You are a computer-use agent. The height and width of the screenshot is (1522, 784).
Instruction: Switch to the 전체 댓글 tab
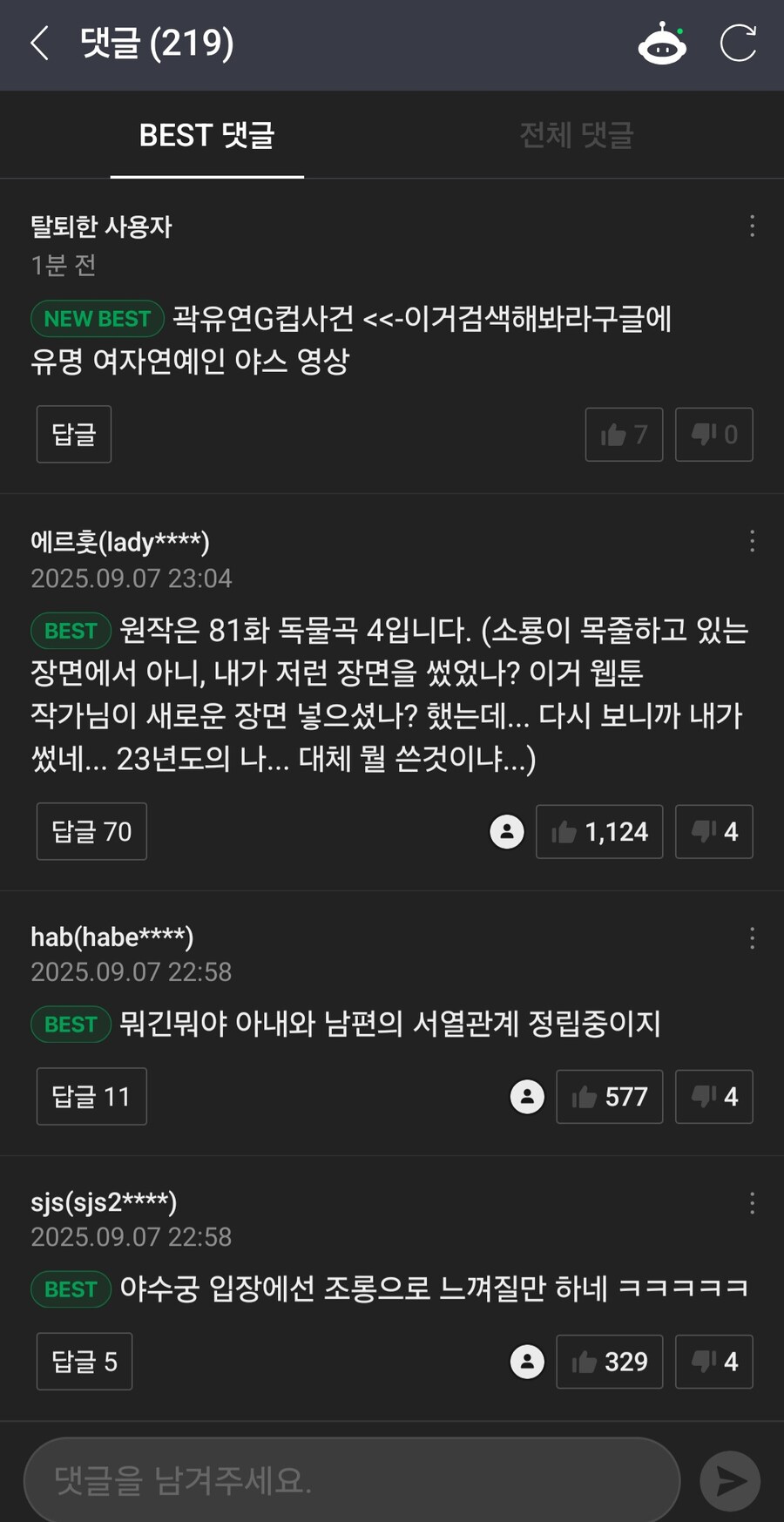click(x=576, y=135)
